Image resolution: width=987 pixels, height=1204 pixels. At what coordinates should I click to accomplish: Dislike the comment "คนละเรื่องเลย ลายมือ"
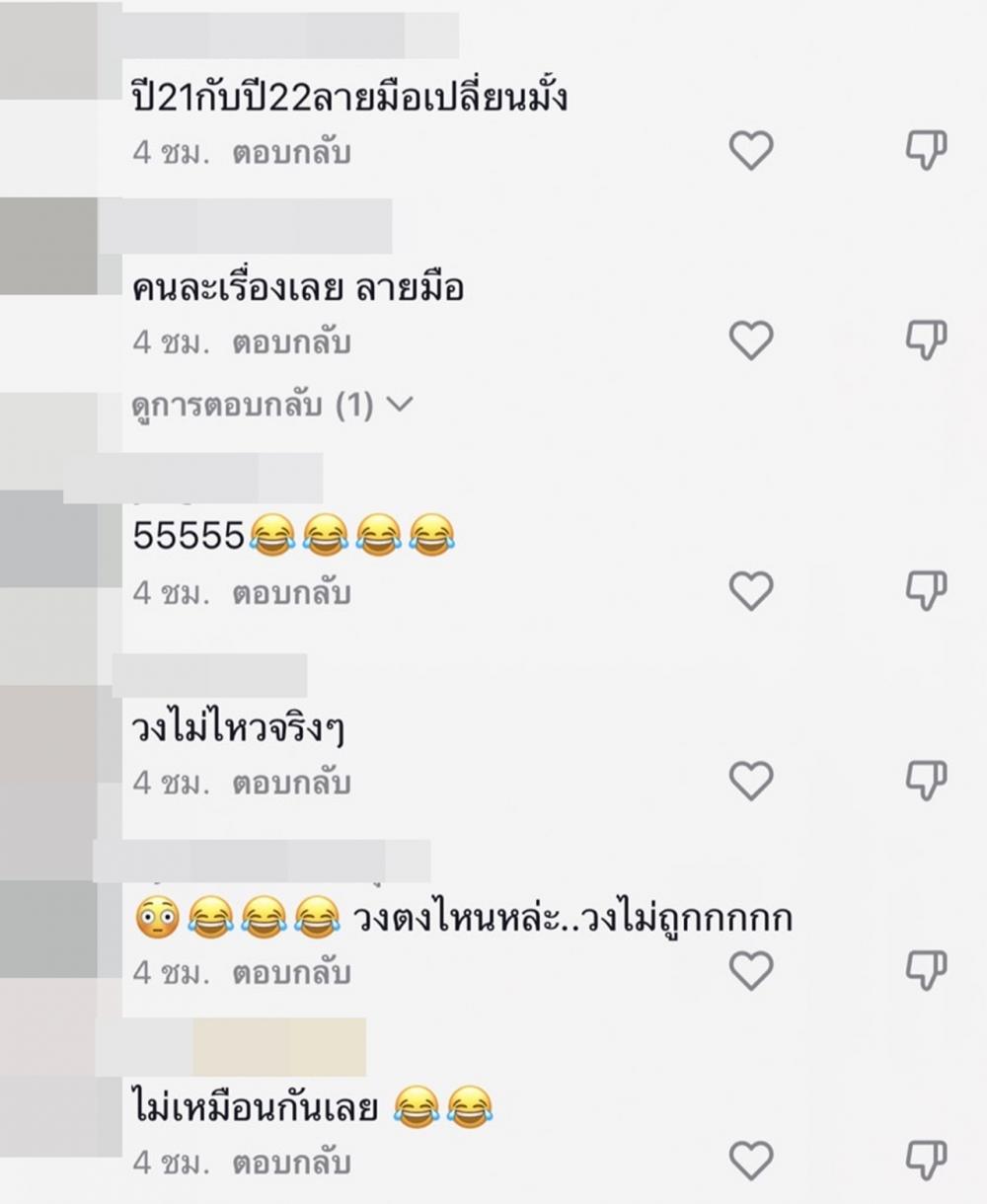926,341
